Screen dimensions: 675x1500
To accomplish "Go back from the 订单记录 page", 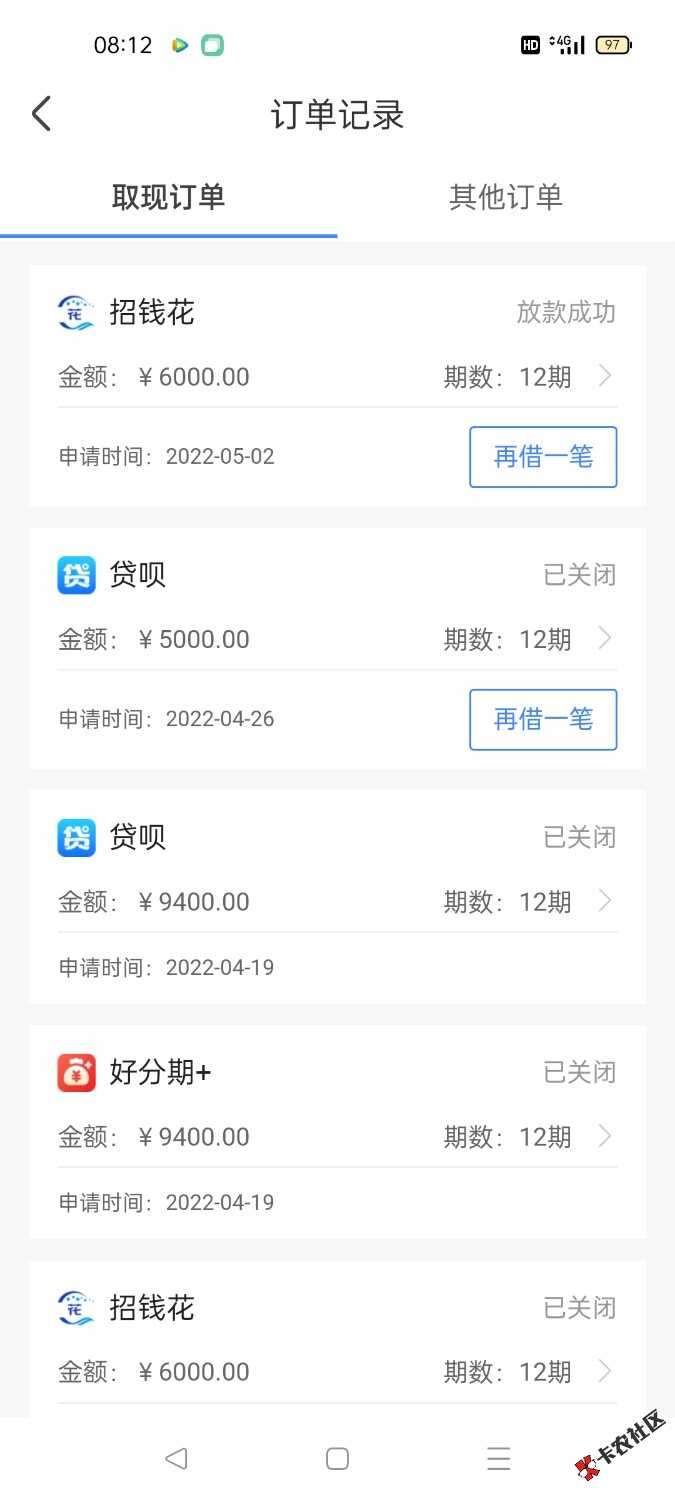I will click(41, 115).
